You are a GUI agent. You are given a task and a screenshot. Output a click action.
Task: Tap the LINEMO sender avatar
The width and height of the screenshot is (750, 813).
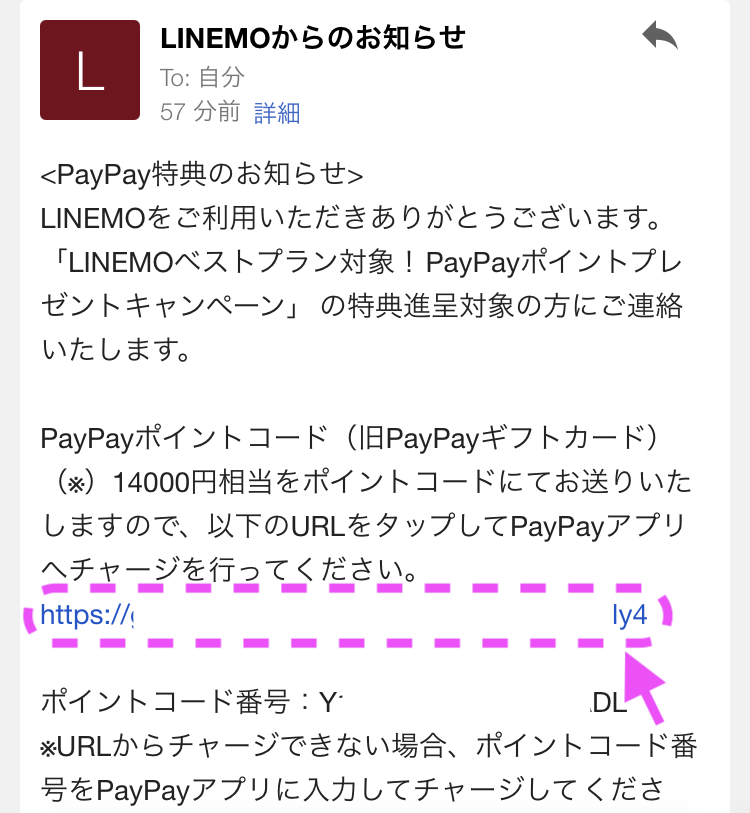coord(90,71)
